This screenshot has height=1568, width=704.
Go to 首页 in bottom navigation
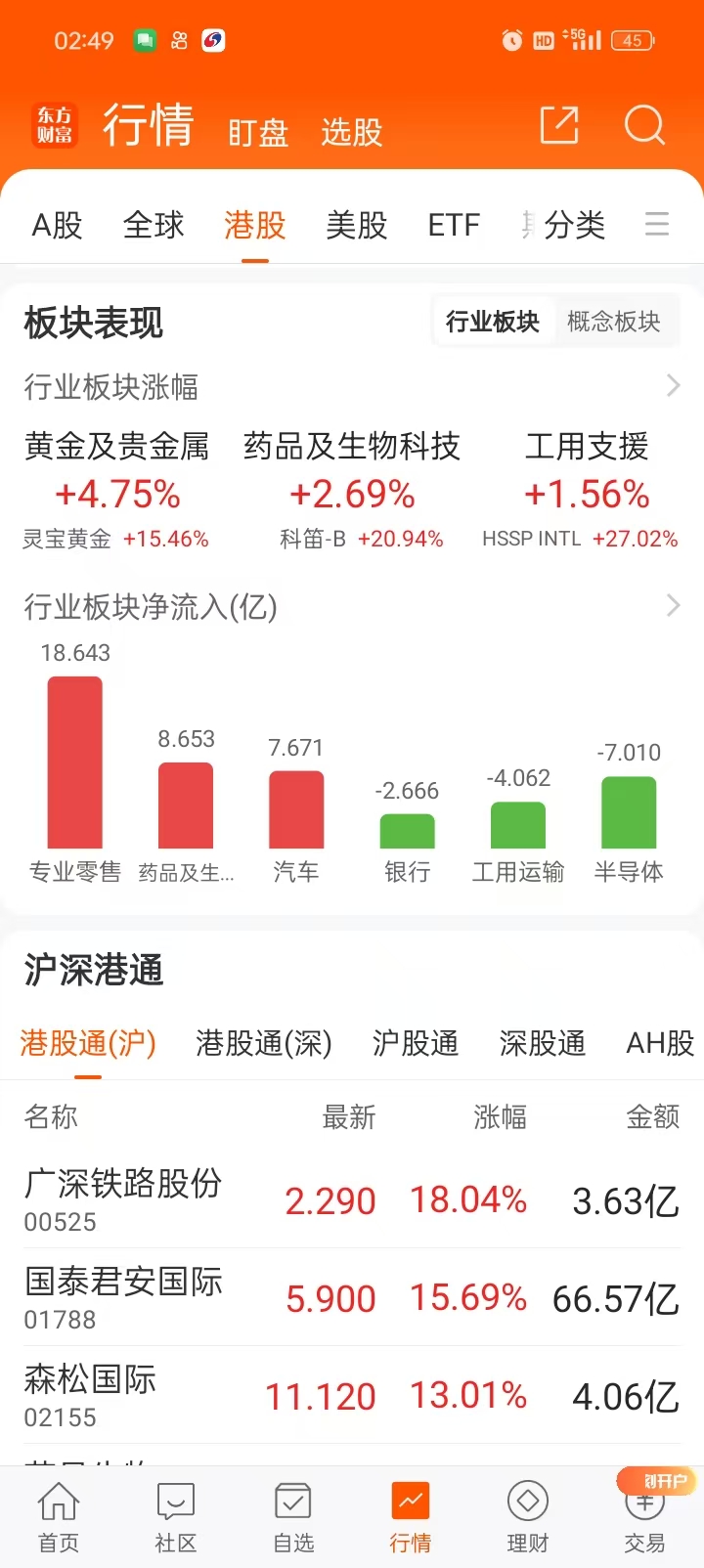(x=59, y=1516)
